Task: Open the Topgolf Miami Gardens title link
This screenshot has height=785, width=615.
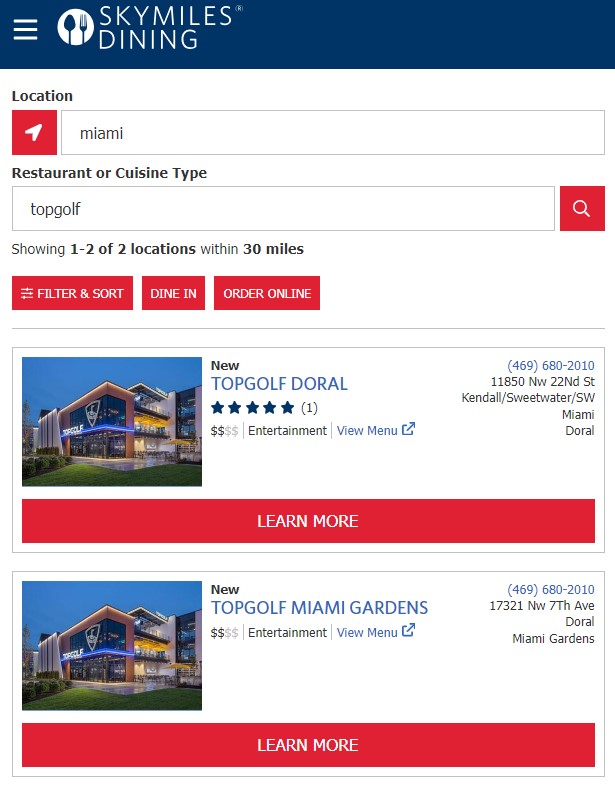Action: (x=319, y=608)
